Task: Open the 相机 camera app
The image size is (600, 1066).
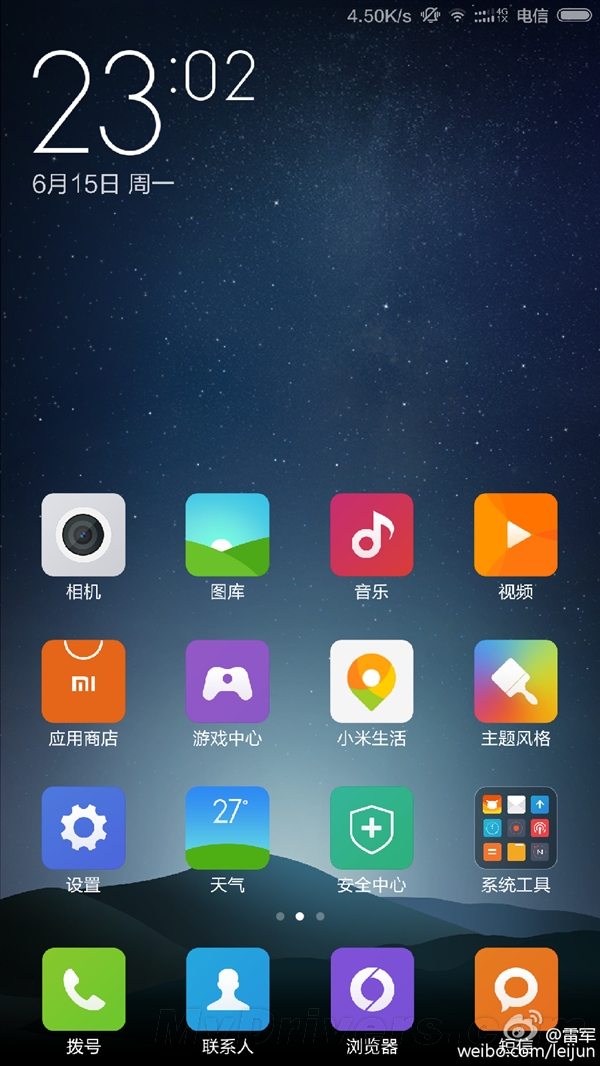Action: click(83, 535)
